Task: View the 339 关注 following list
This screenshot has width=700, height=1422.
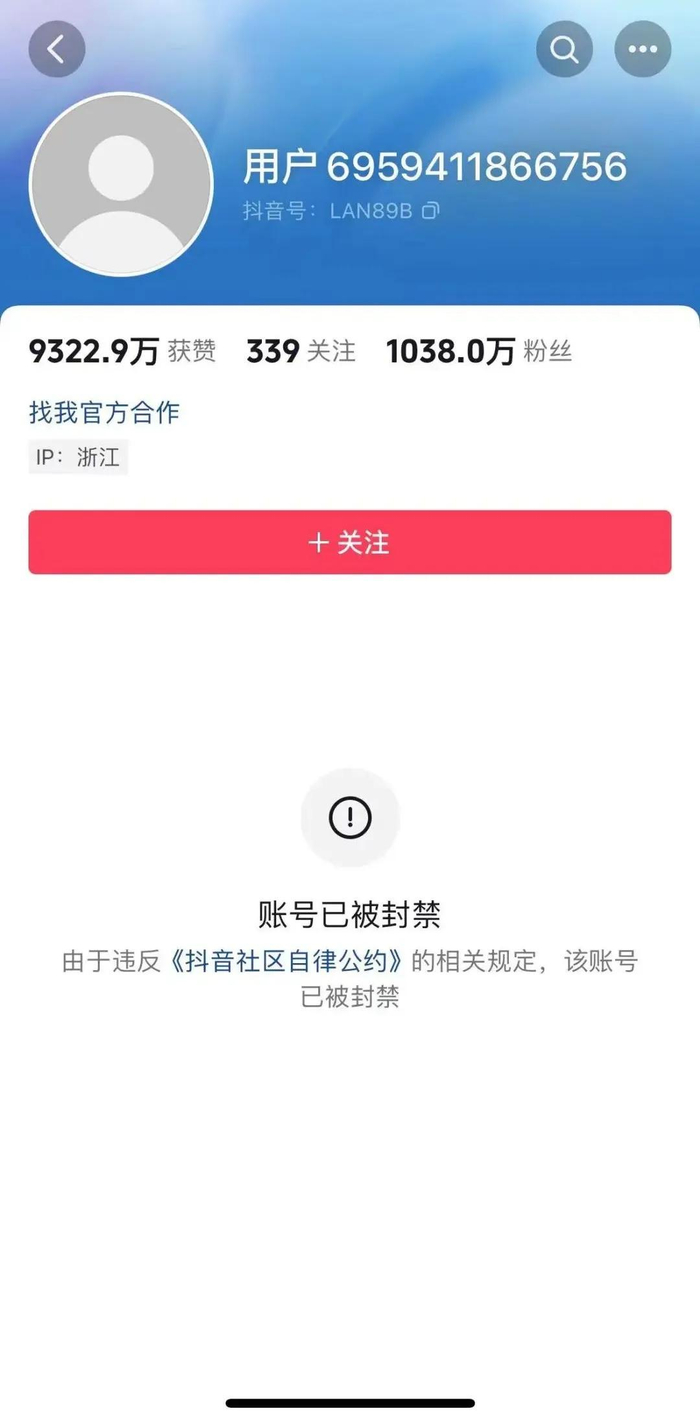Action: coord(301,351)
